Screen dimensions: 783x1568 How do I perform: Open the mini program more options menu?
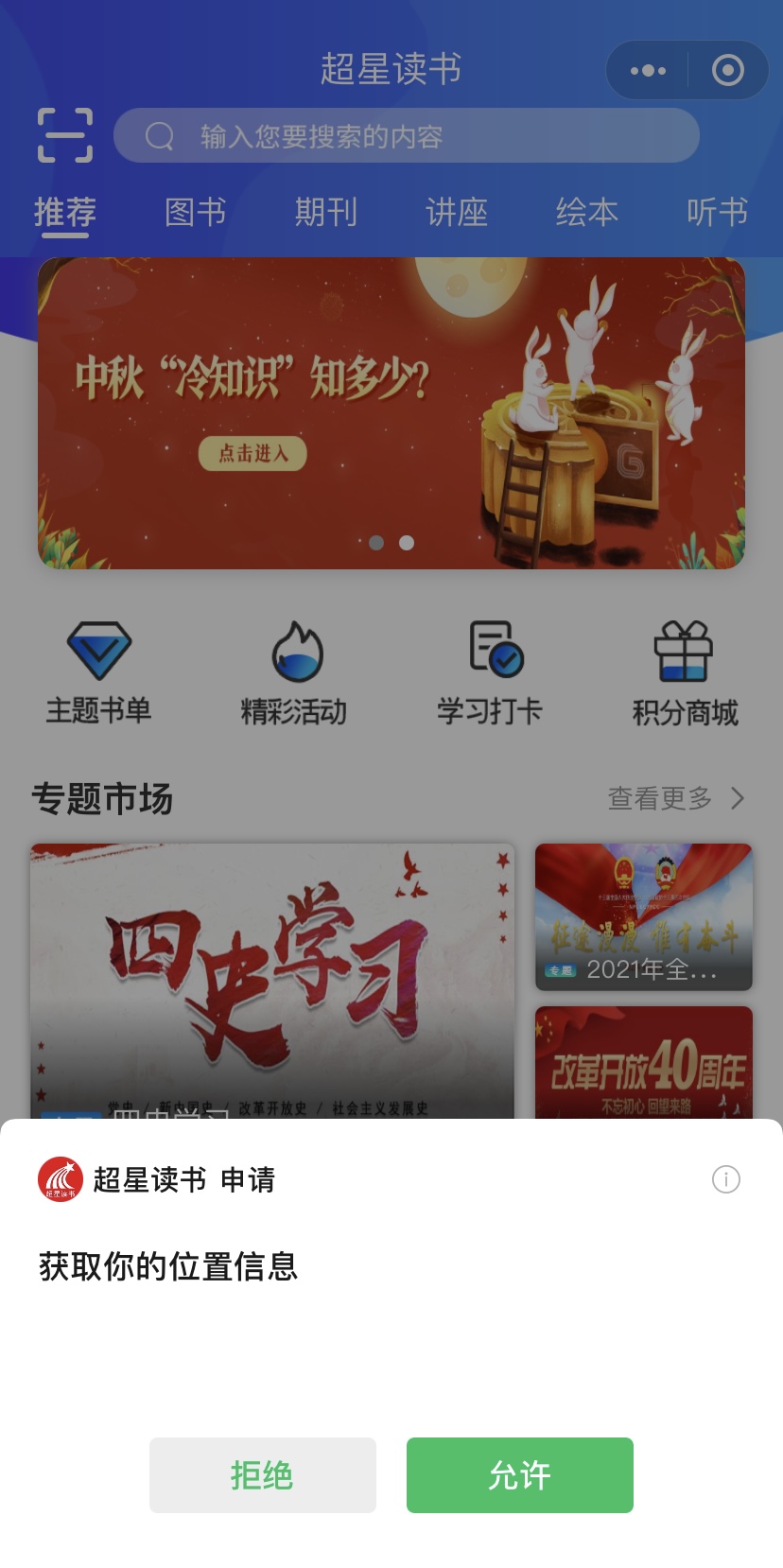[648, 71]
